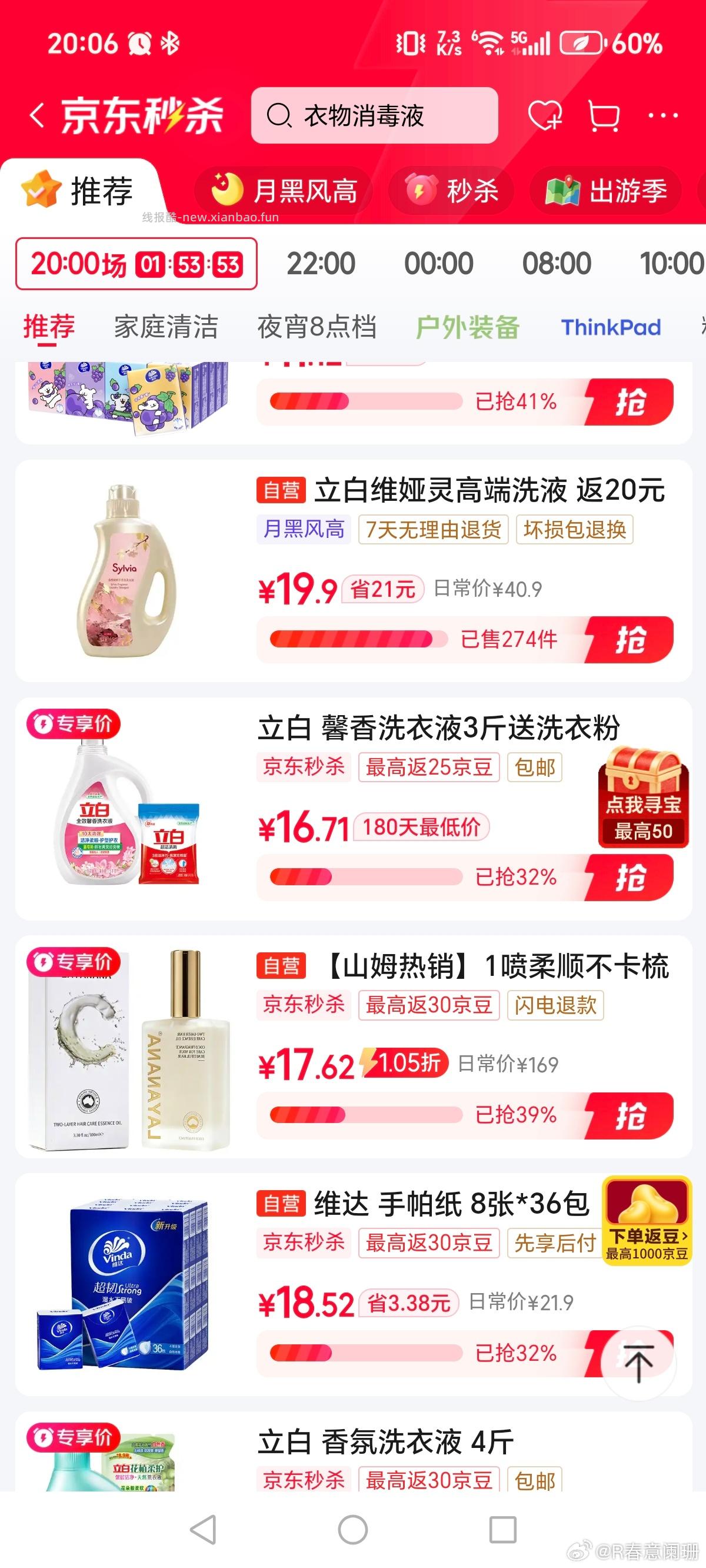706x1568 pixels.
Task: Tap the alarm icon next to 秒杀
Action: tap(421, 190)
